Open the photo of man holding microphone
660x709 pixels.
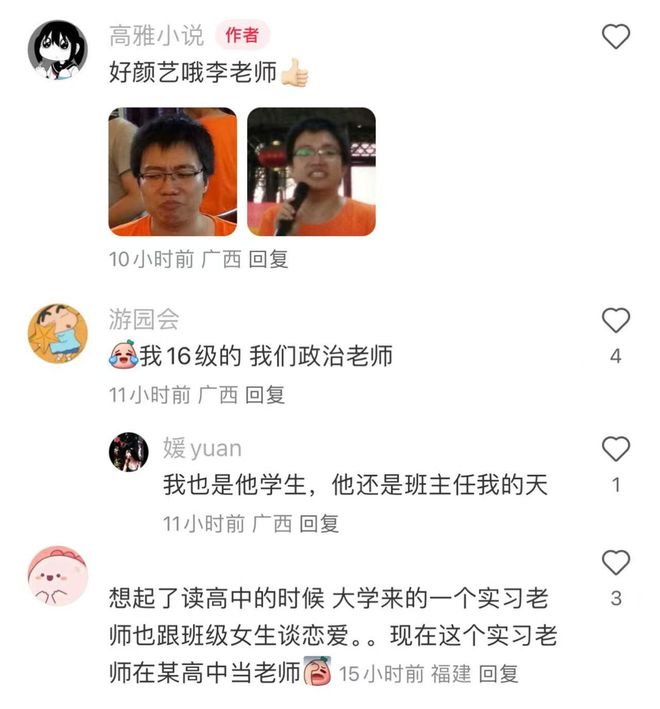pos(311,171)
